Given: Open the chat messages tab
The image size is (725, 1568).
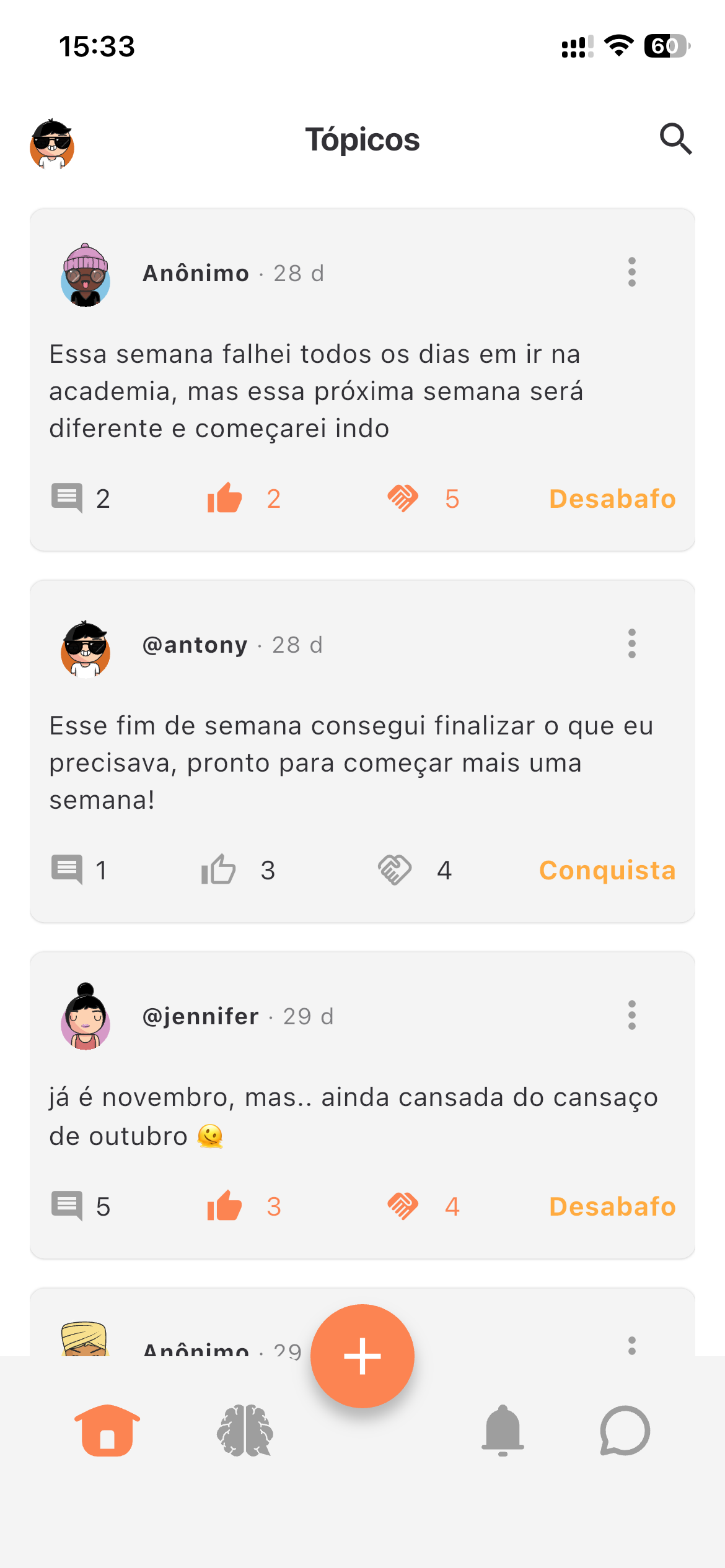Looking at the screenshot, I should coord(625,1431).
